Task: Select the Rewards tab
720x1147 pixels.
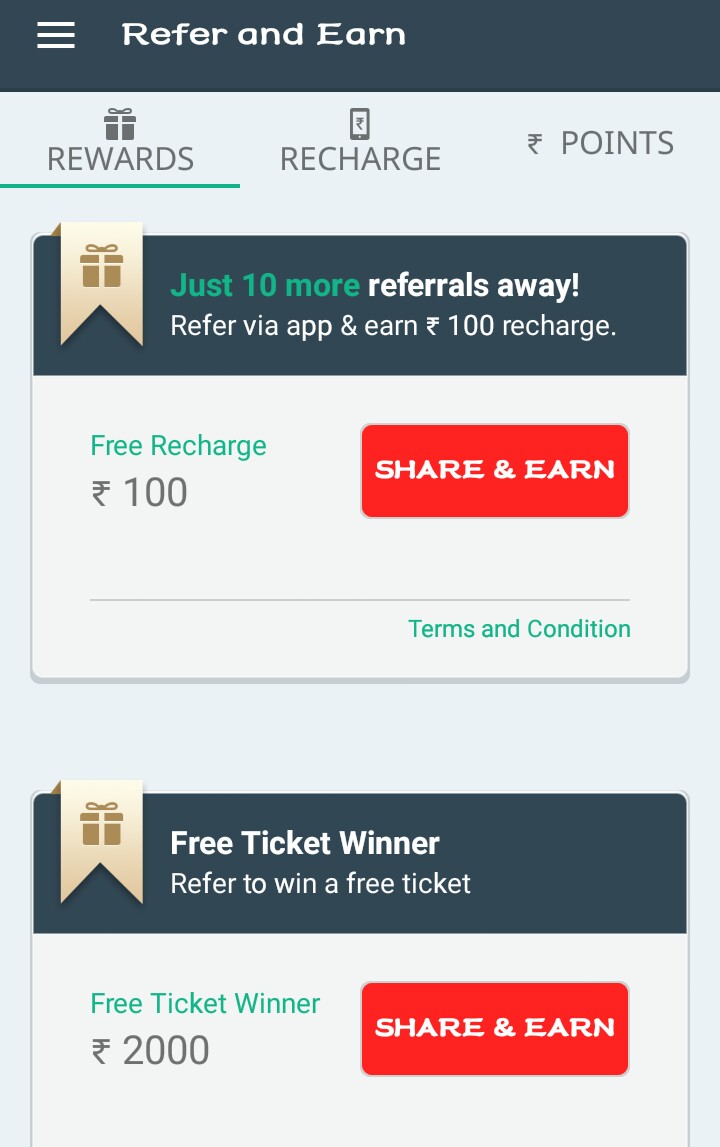Action: coord(120,141)
